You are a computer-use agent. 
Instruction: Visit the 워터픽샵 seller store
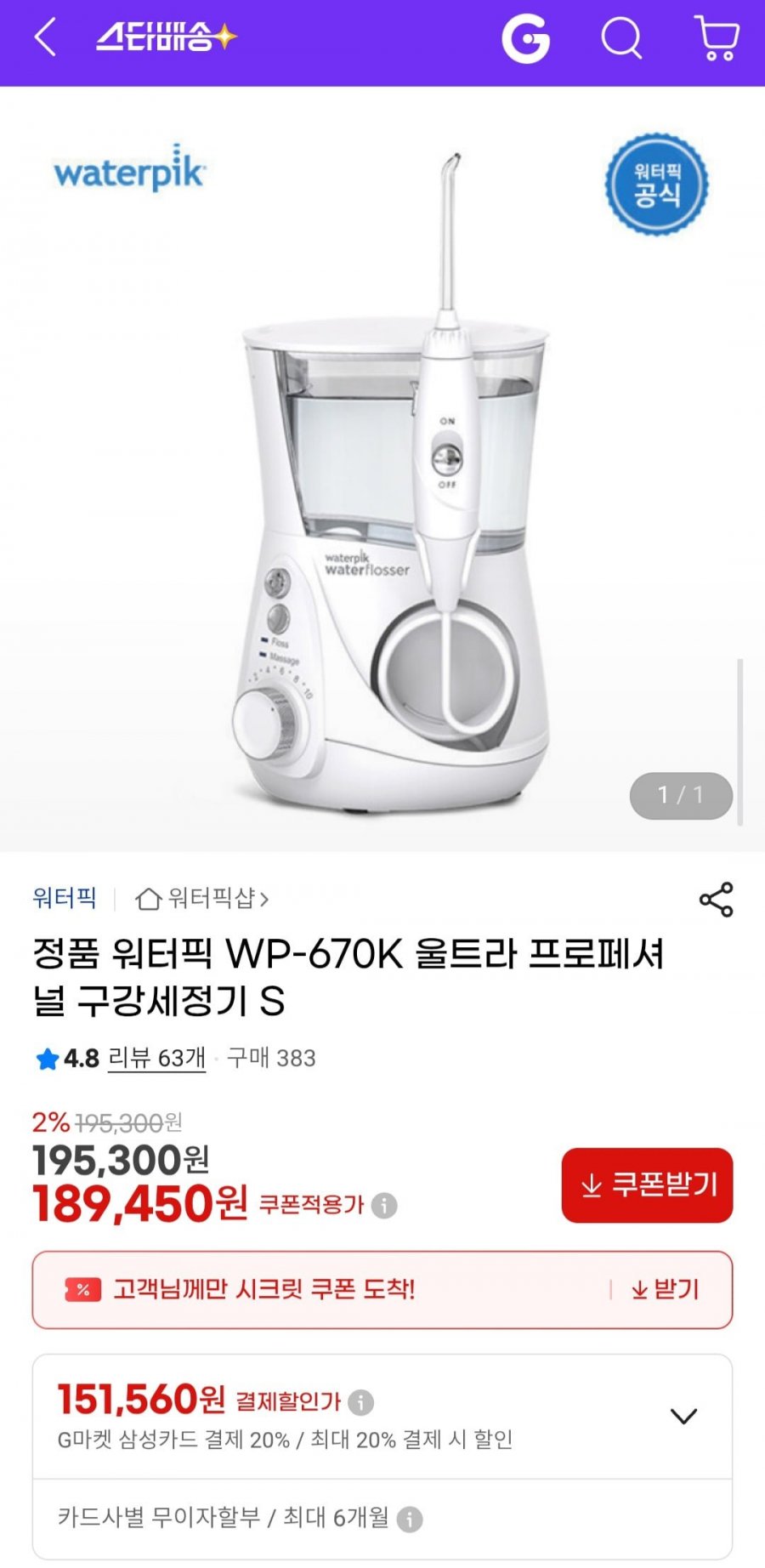(x=202, y=899)
